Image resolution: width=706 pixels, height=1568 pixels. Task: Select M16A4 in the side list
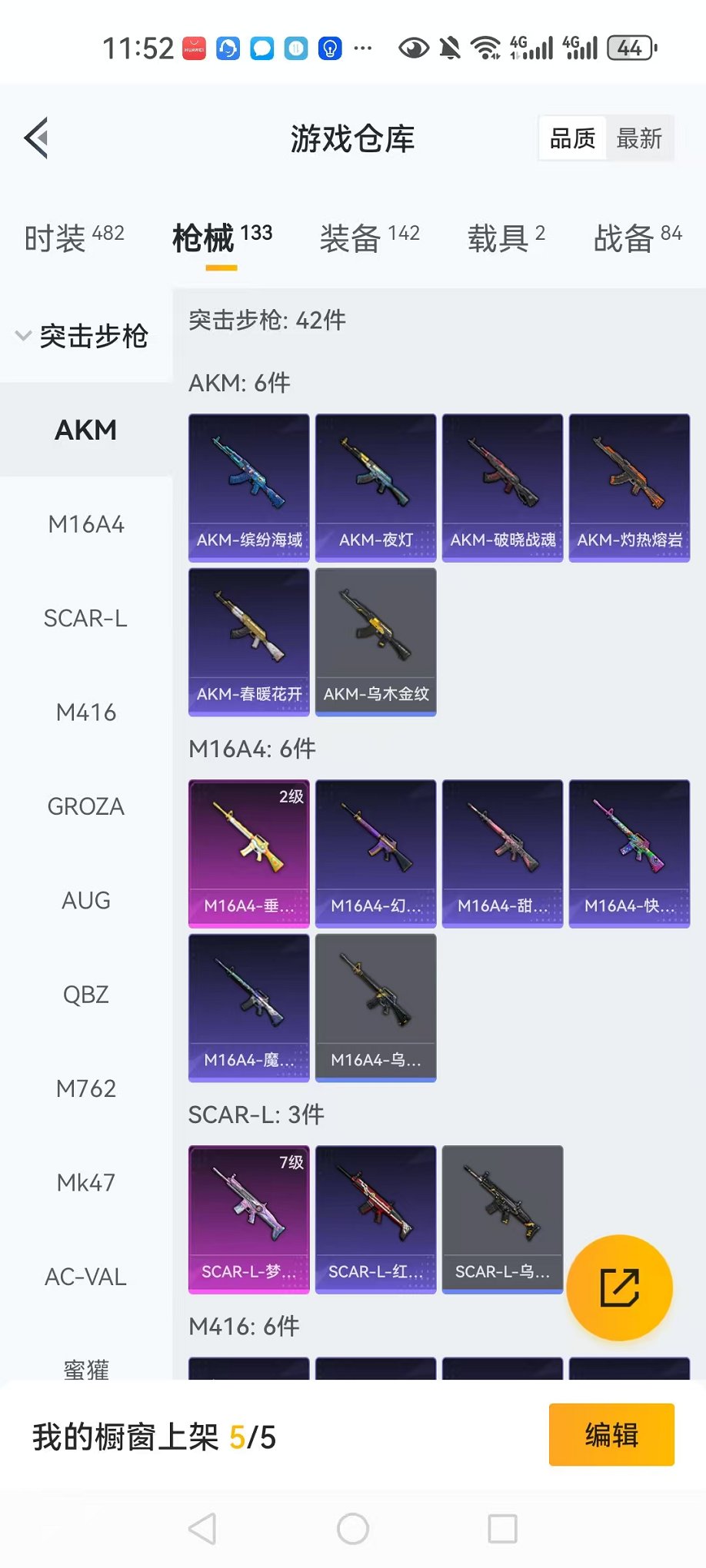(x=85, y=525)
